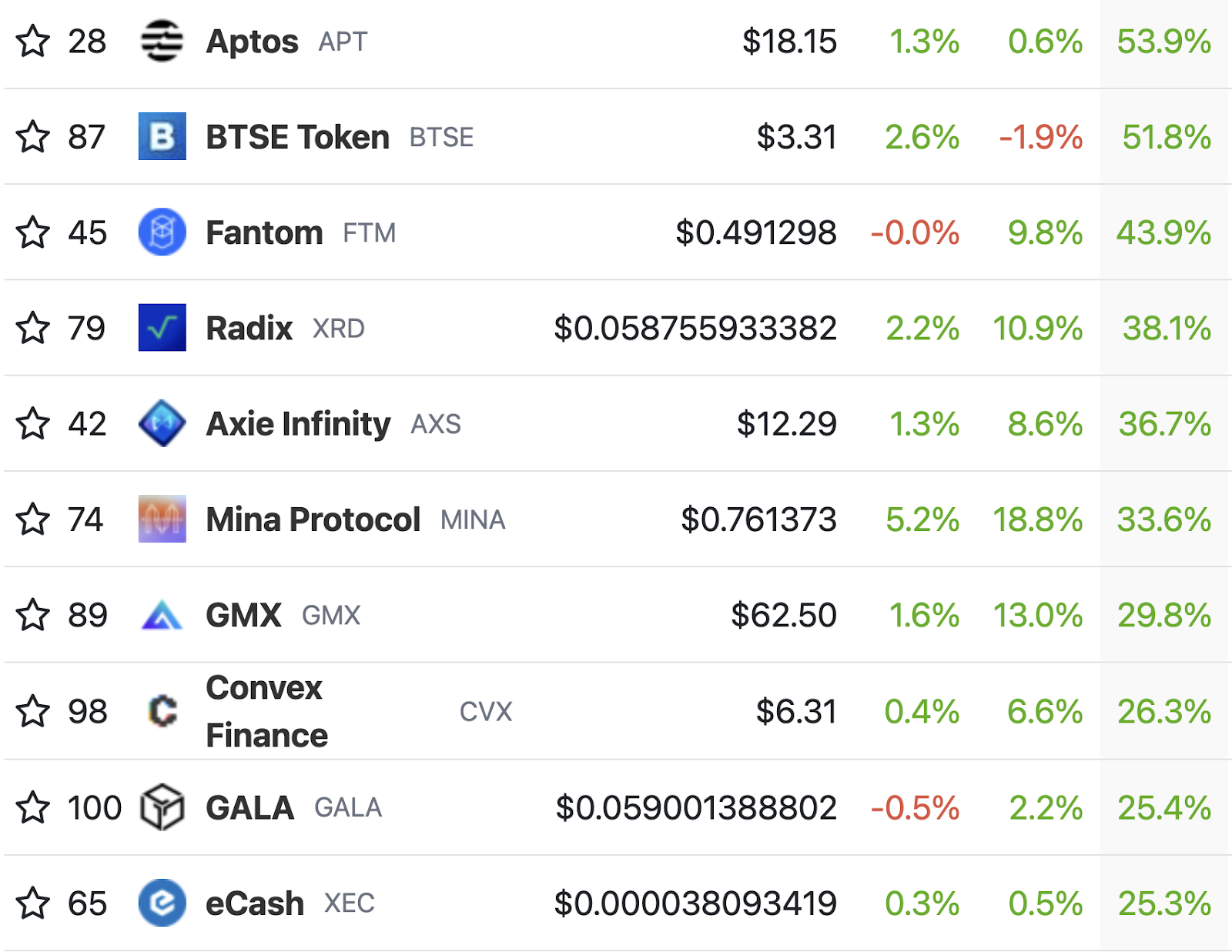This screenshot has width=1232, height=952.
Task: Star Convex Finance
Action: (33, 711)
